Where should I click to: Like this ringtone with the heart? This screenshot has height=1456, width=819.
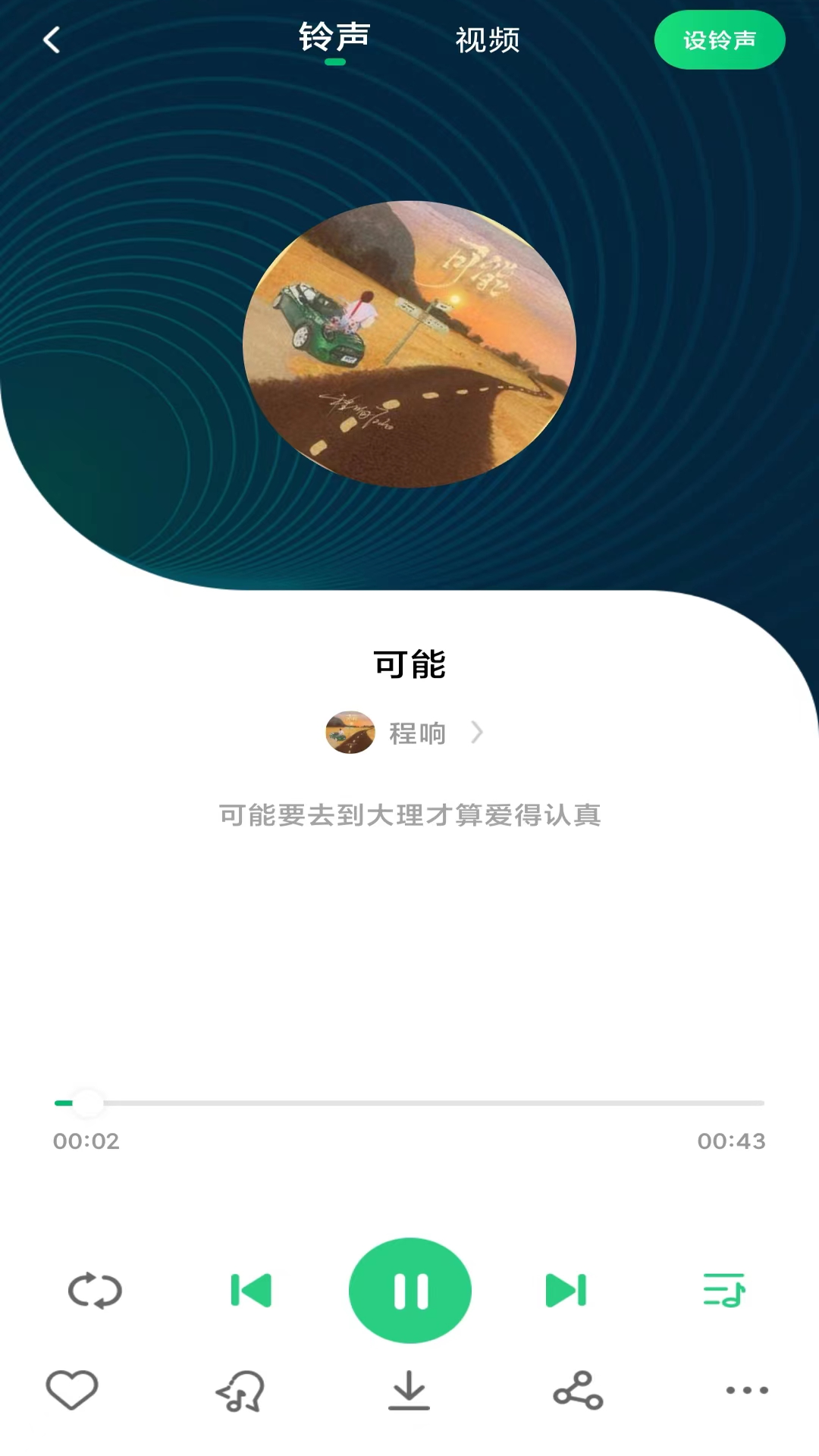72,1390
